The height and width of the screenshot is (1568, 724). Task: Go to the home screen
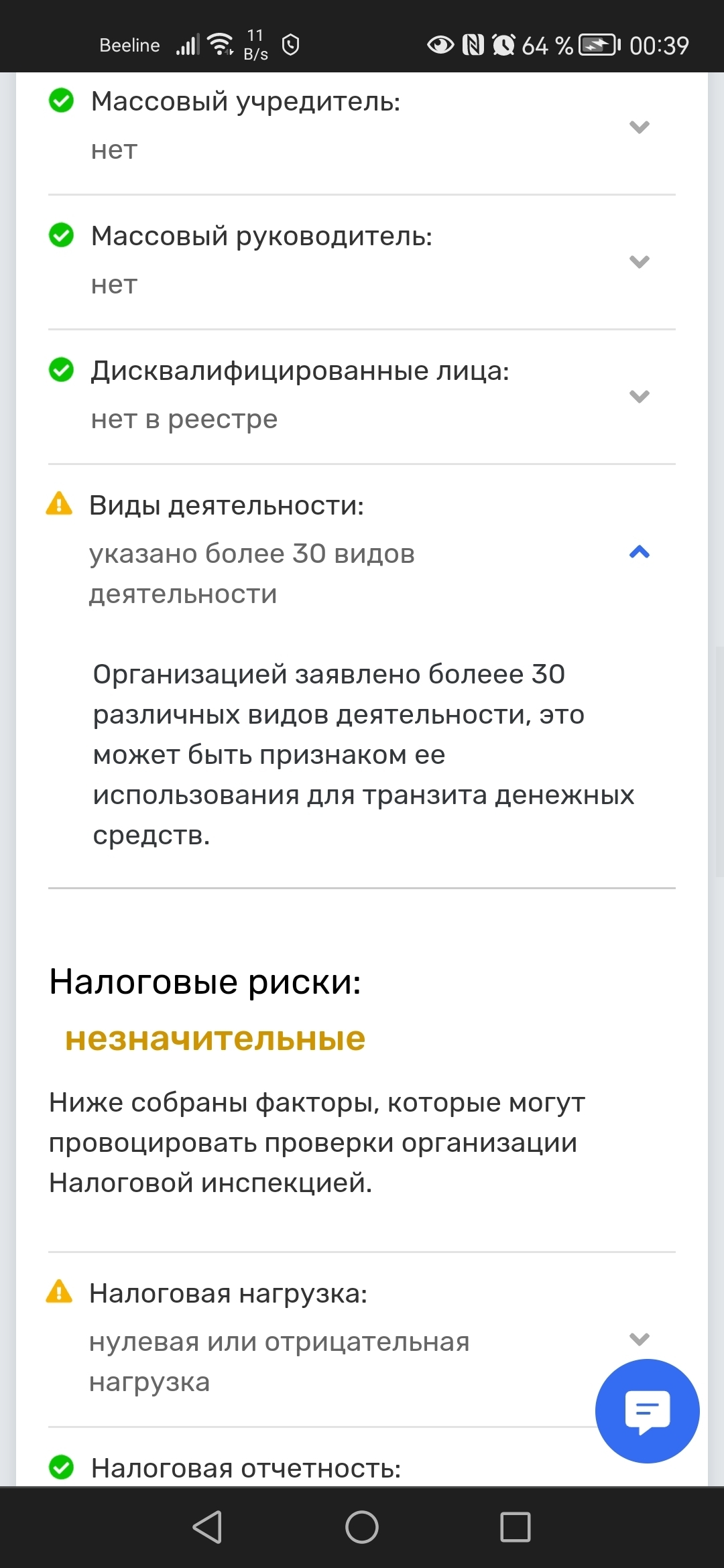point(362,1528)
